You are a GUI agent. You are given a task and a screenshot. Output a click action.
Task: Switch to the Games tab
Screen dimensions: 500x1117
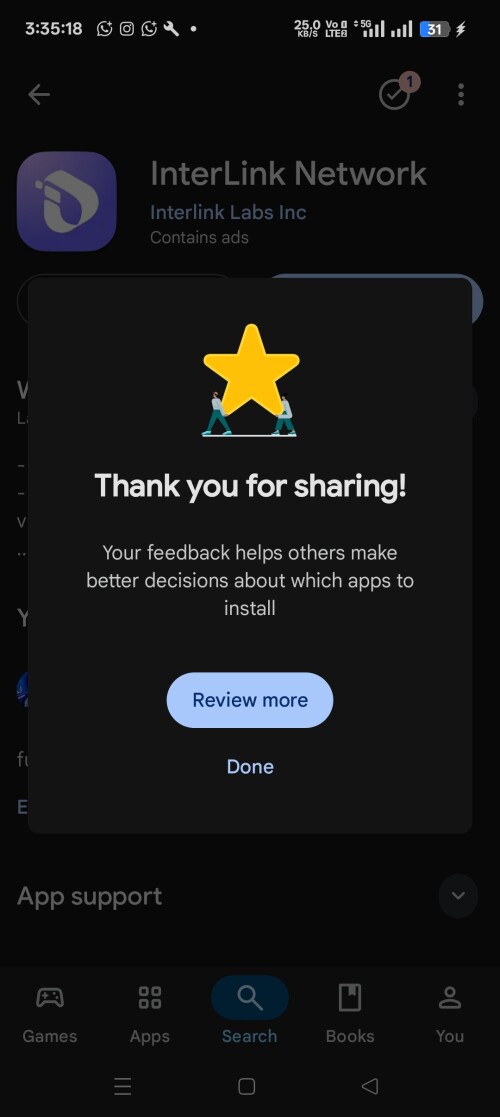point(50,1012)
